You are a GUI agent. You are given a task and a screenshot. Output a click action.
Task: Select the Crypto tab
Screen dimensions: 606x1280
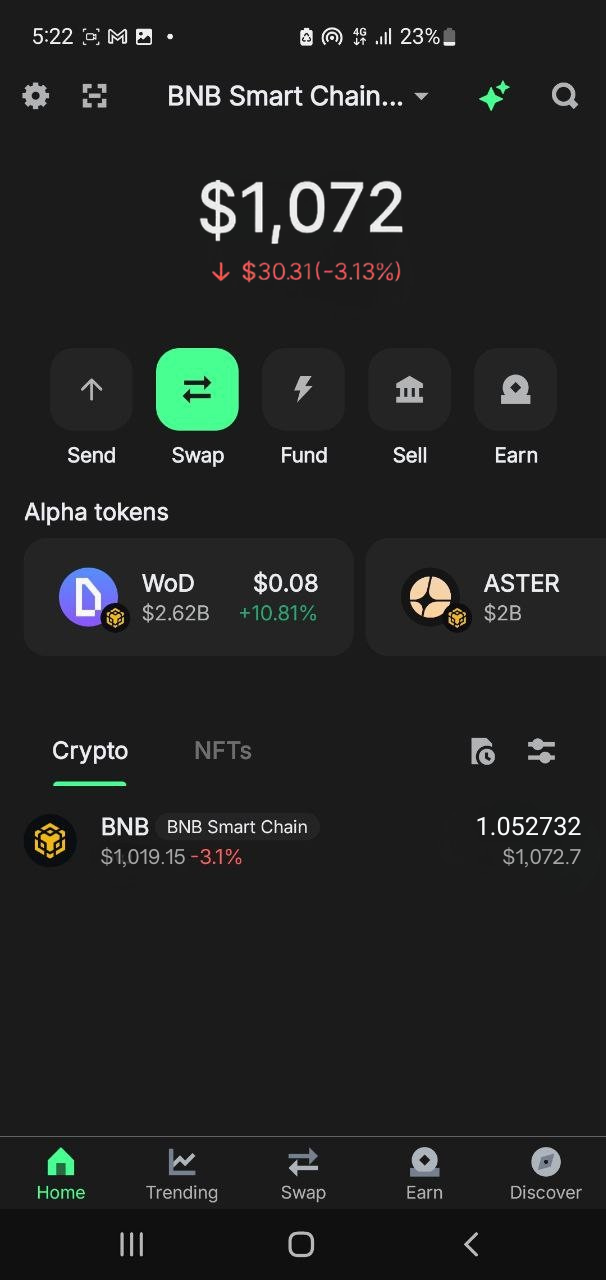coord(90,751)
